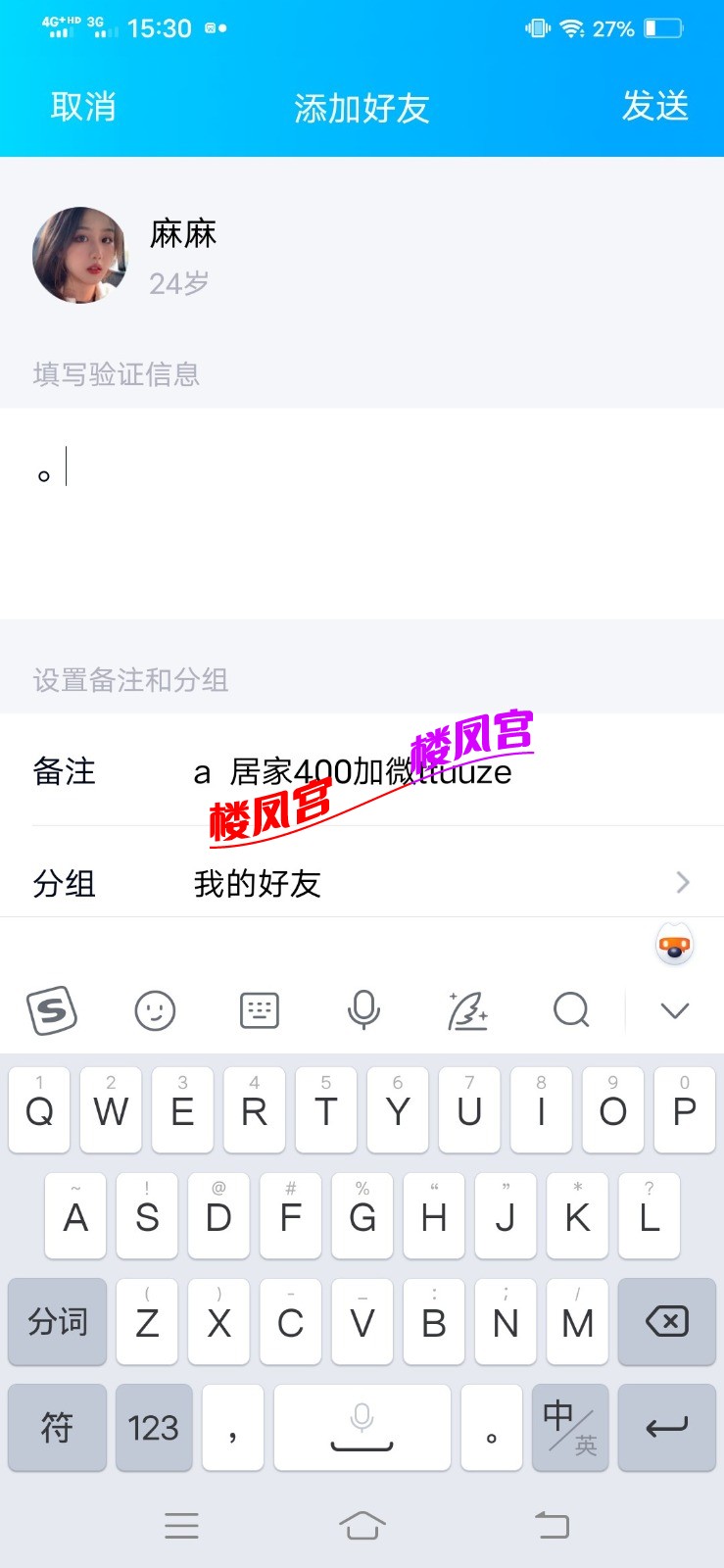Tap the keyboard return key
Image resolution: width=724 pixels, height=1568 pixels.
pos(666,1428)
